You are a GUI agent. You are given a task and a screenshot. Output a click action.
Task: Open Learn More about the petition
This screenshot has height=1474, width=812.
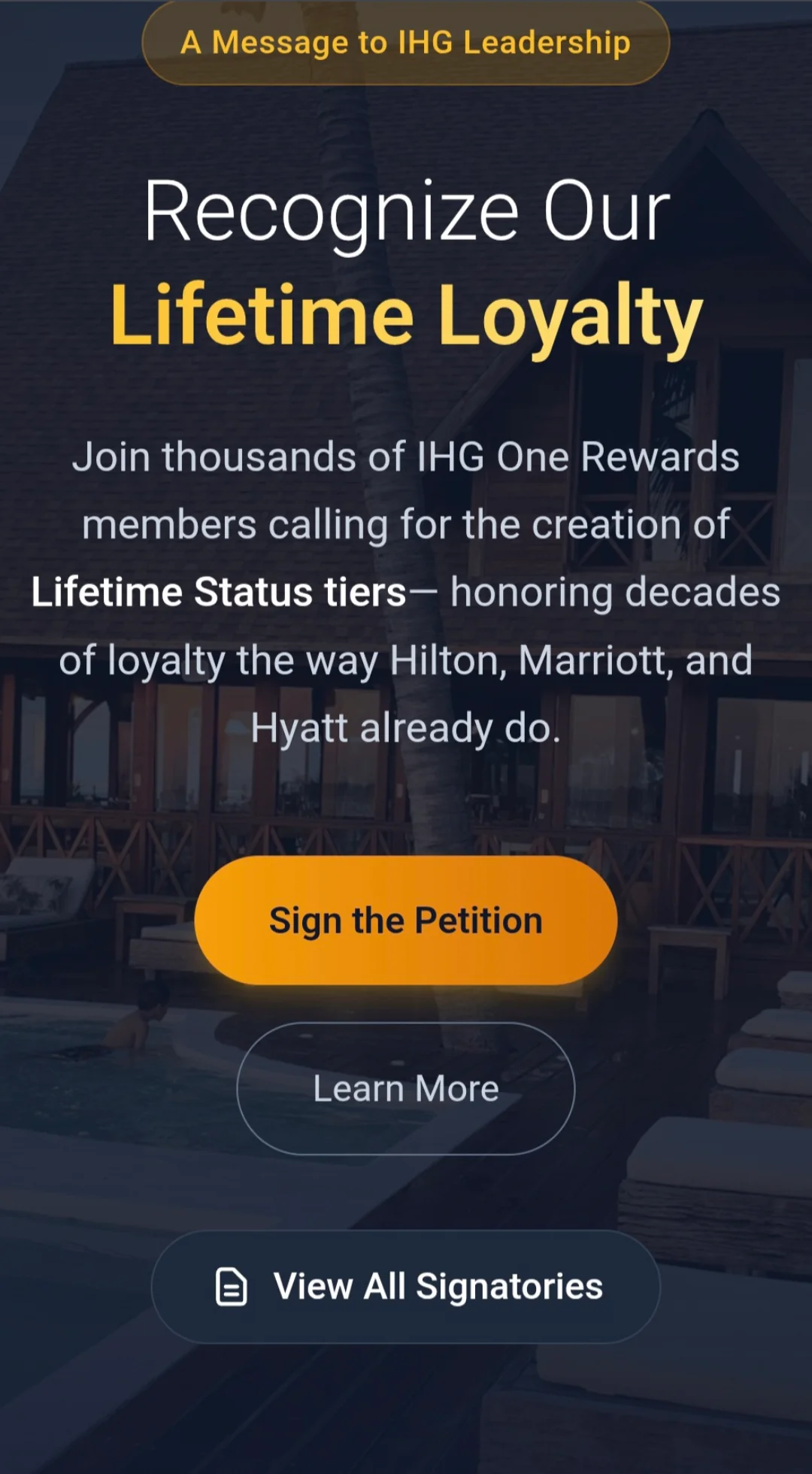(405, 1088)
